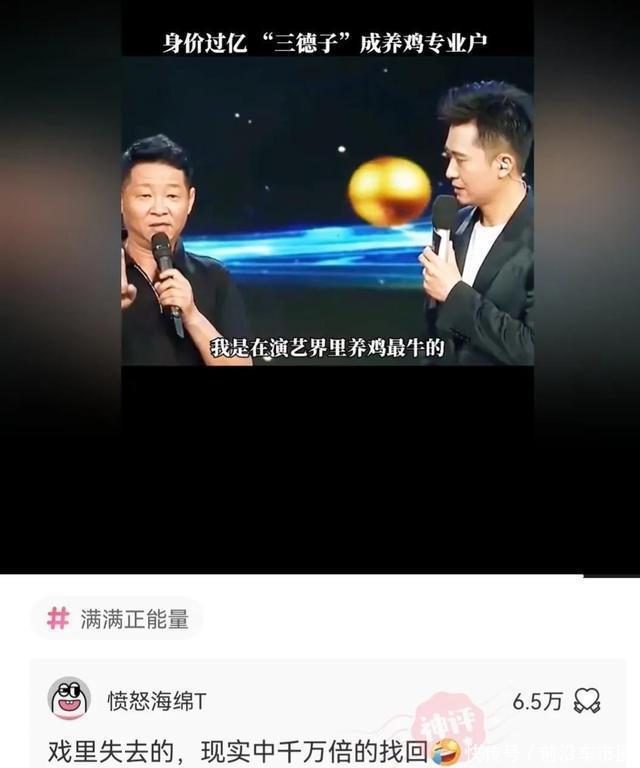Image resolution: width=640 pixels, height=768 pixels.
Task: Open 愤怒海绵T's profile avatar
Action: point(69,700)
